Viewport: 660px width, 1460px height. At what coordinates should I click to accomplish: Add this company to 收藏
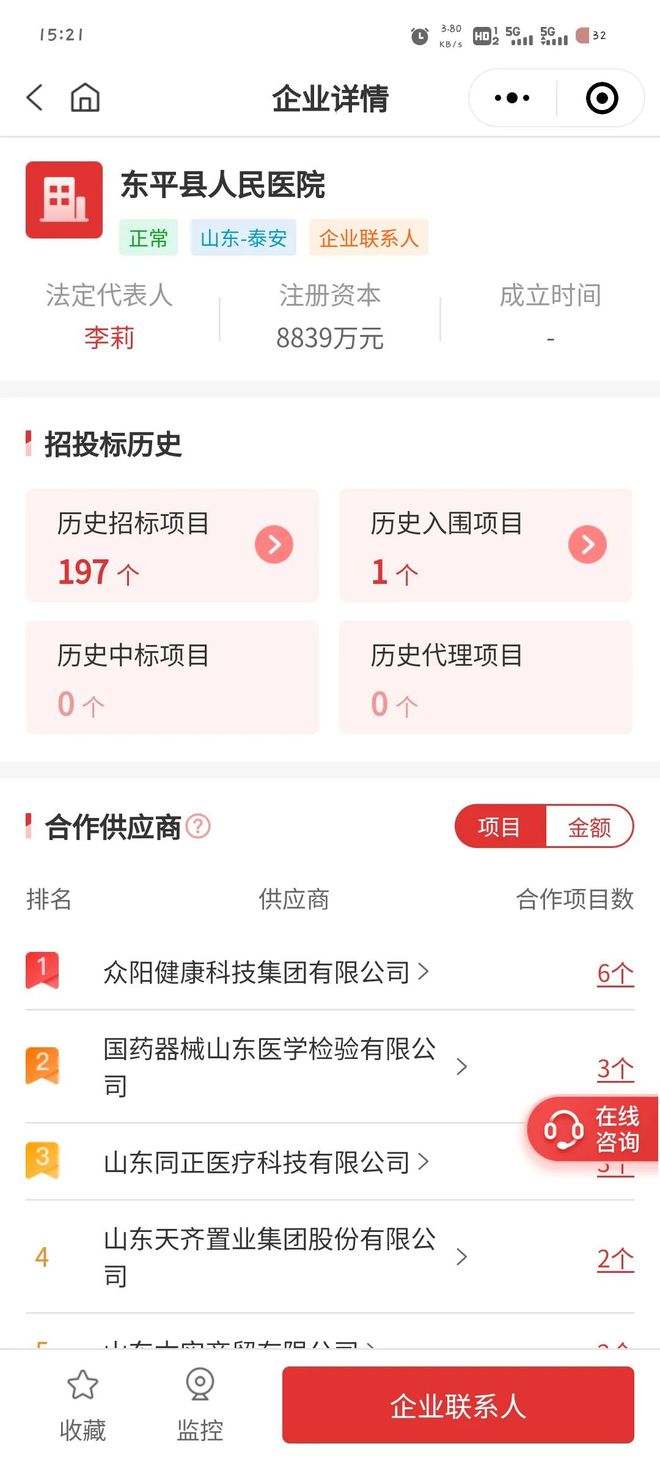coord(82,1406)
